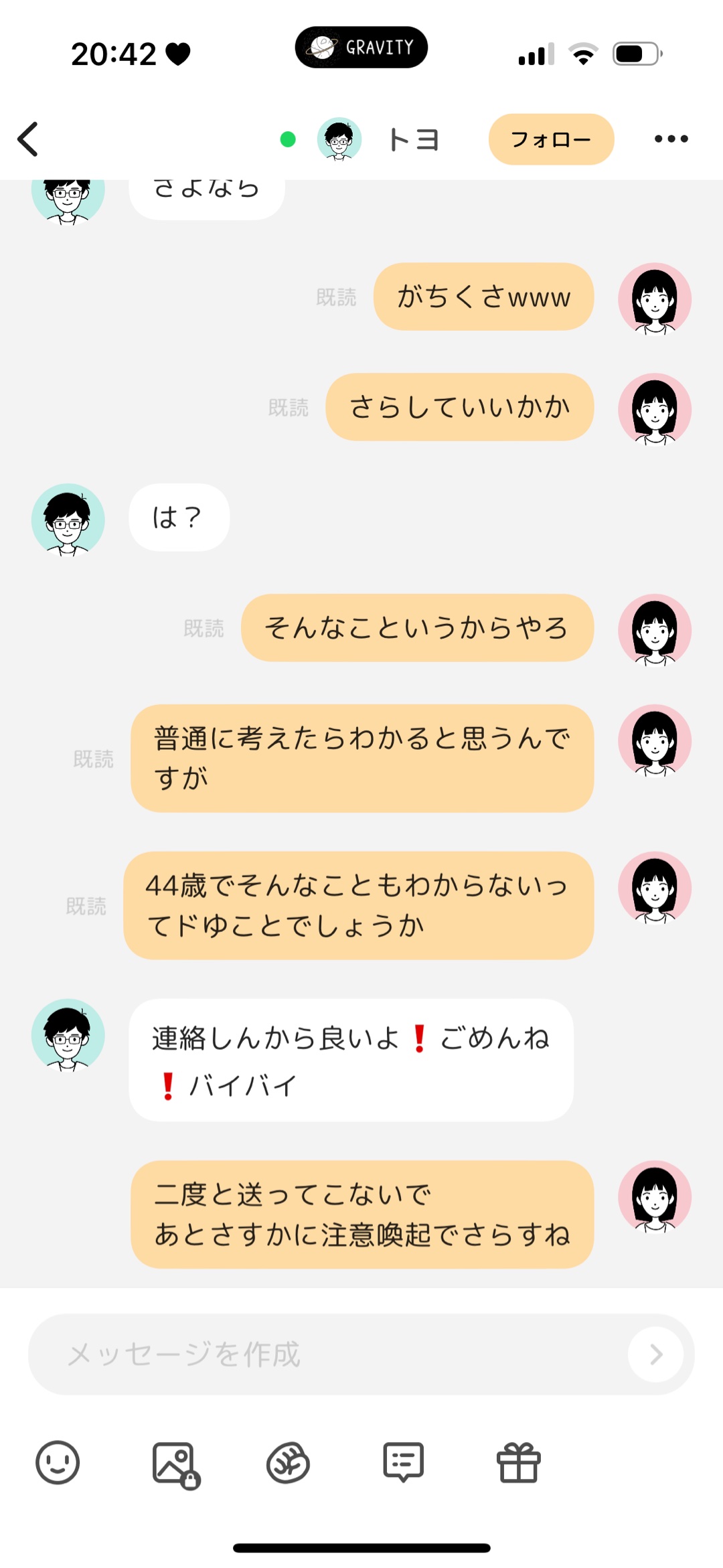Viewport: 723px width, 1568px height.
Task: Tap your avatar next to がちくさwww
Action: (x=654, y=299)
